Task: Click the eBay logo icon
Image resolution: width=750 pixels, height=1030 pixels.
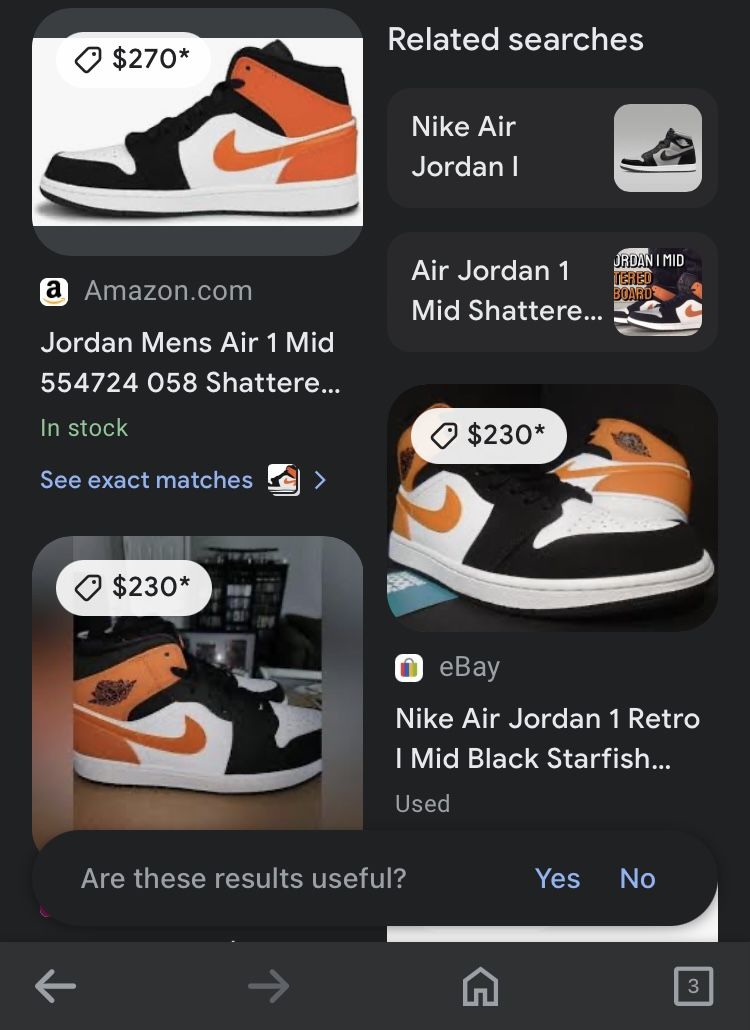Action: click(408, 667)
